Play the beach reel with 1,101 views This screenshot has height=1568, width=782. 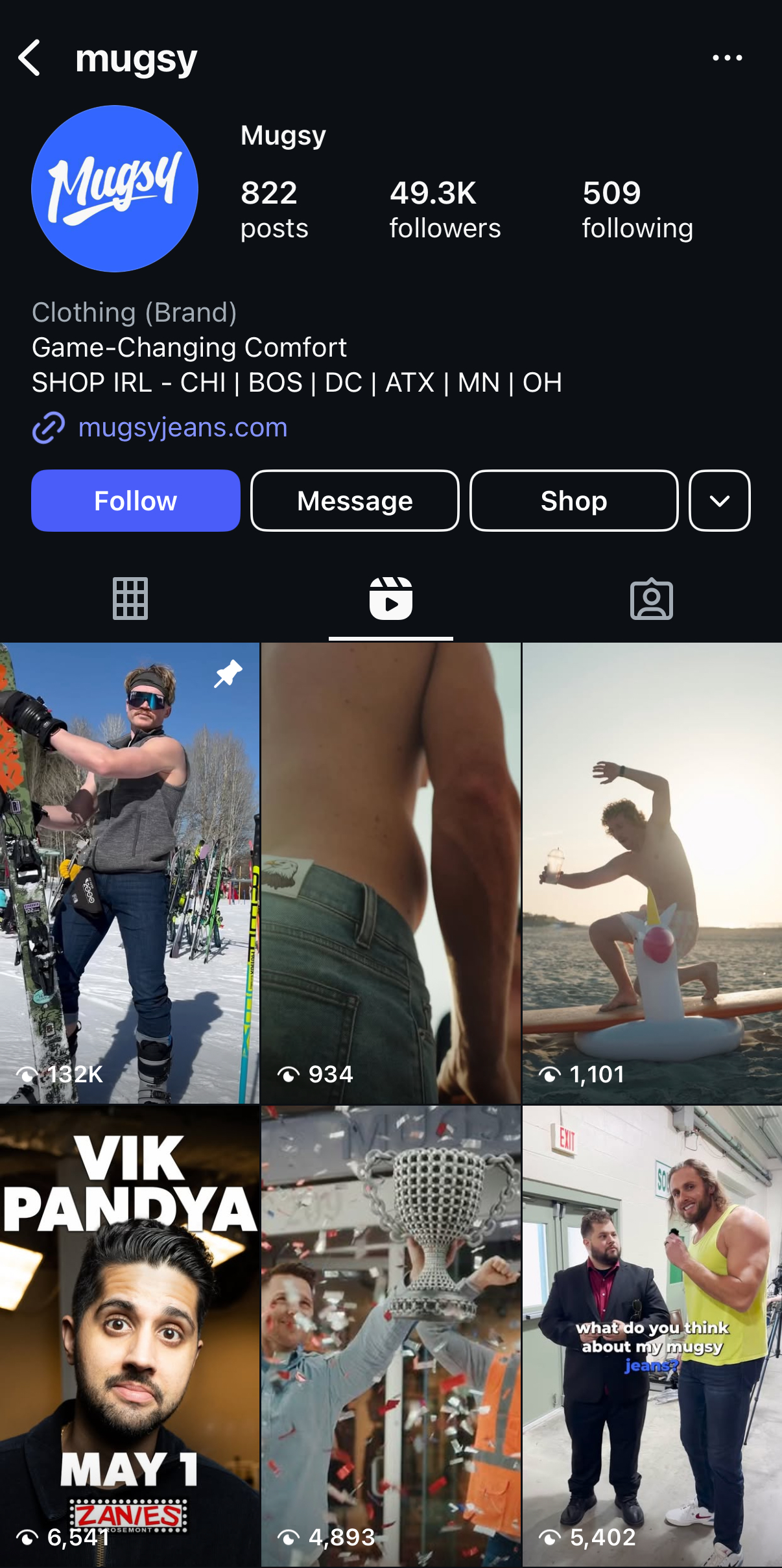[652, 873]
